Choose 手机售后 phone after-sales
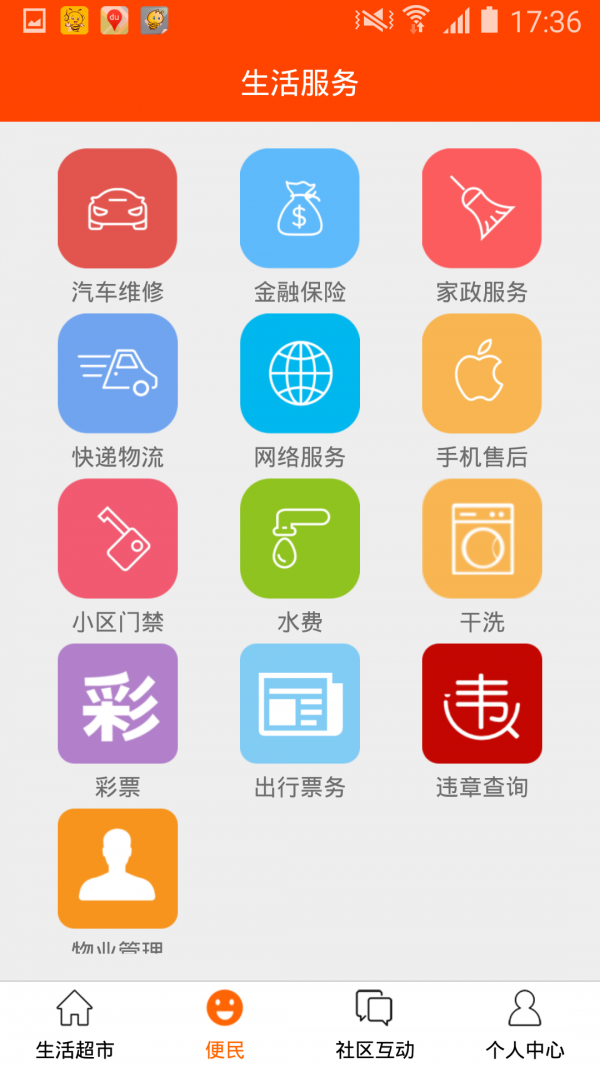Image resolution: width=600 pixels, height=1067 pixels. (481, 373)
